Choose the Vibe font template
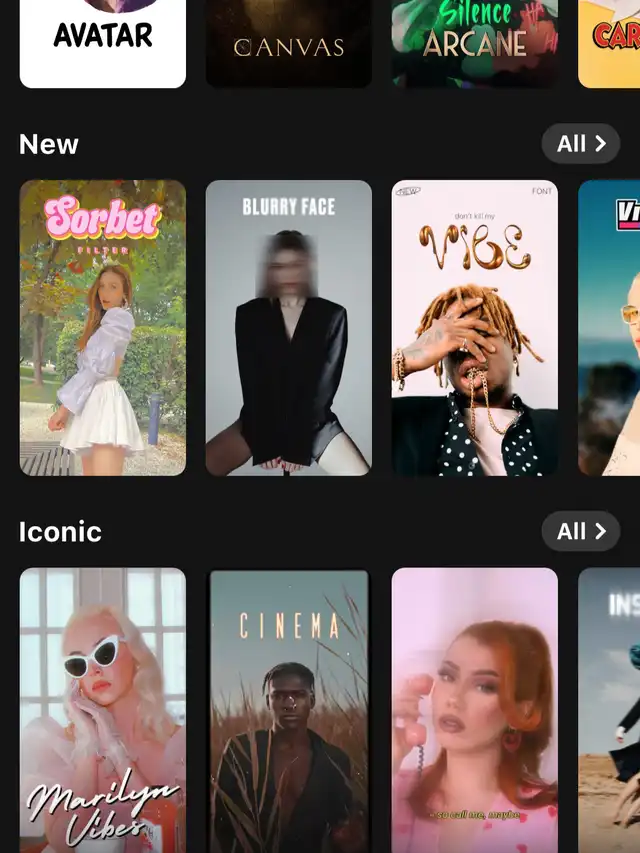This screenshot has height=853, width=640. tap(475, 328)
